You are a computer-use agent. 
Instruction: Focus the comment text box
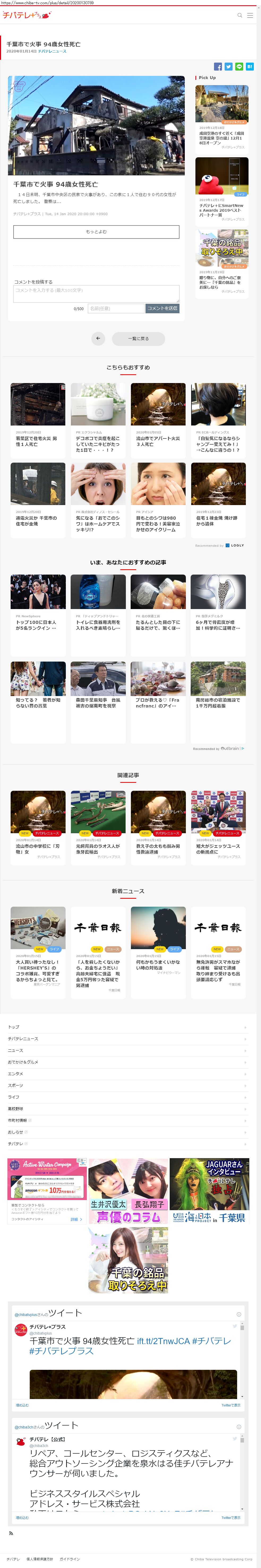96,293
